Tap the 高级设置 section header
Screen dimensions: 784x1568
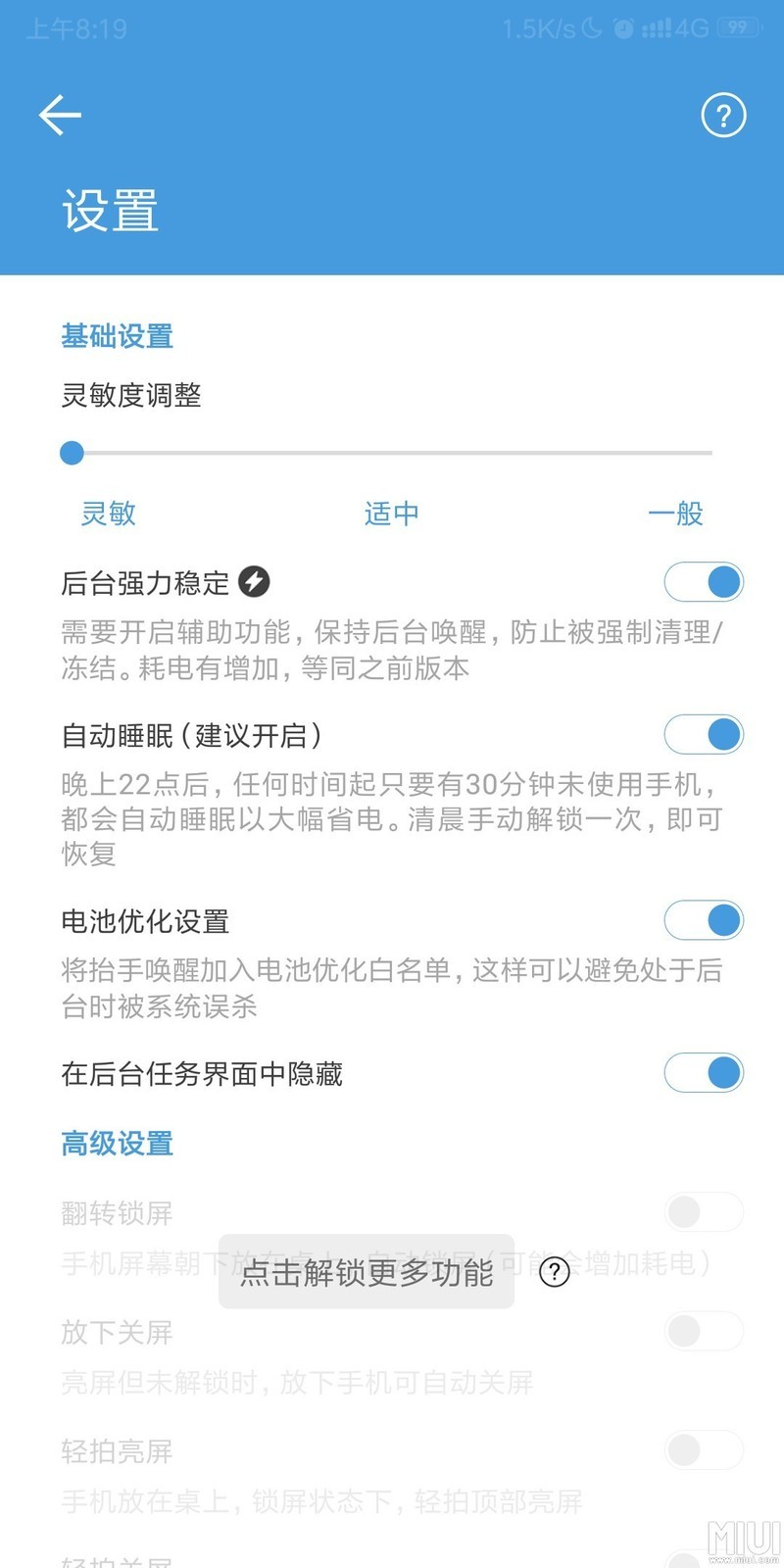pos(117,1143)
